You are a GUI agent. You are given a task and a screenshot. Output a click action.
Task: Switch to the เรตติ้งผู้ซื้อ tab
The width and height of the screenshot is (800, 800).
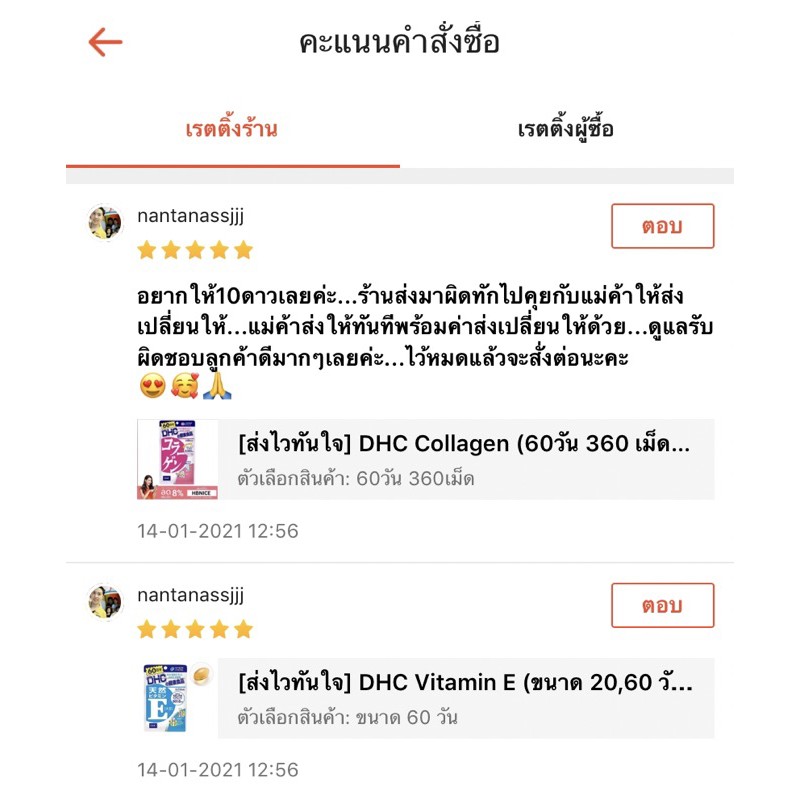(566, 129)
